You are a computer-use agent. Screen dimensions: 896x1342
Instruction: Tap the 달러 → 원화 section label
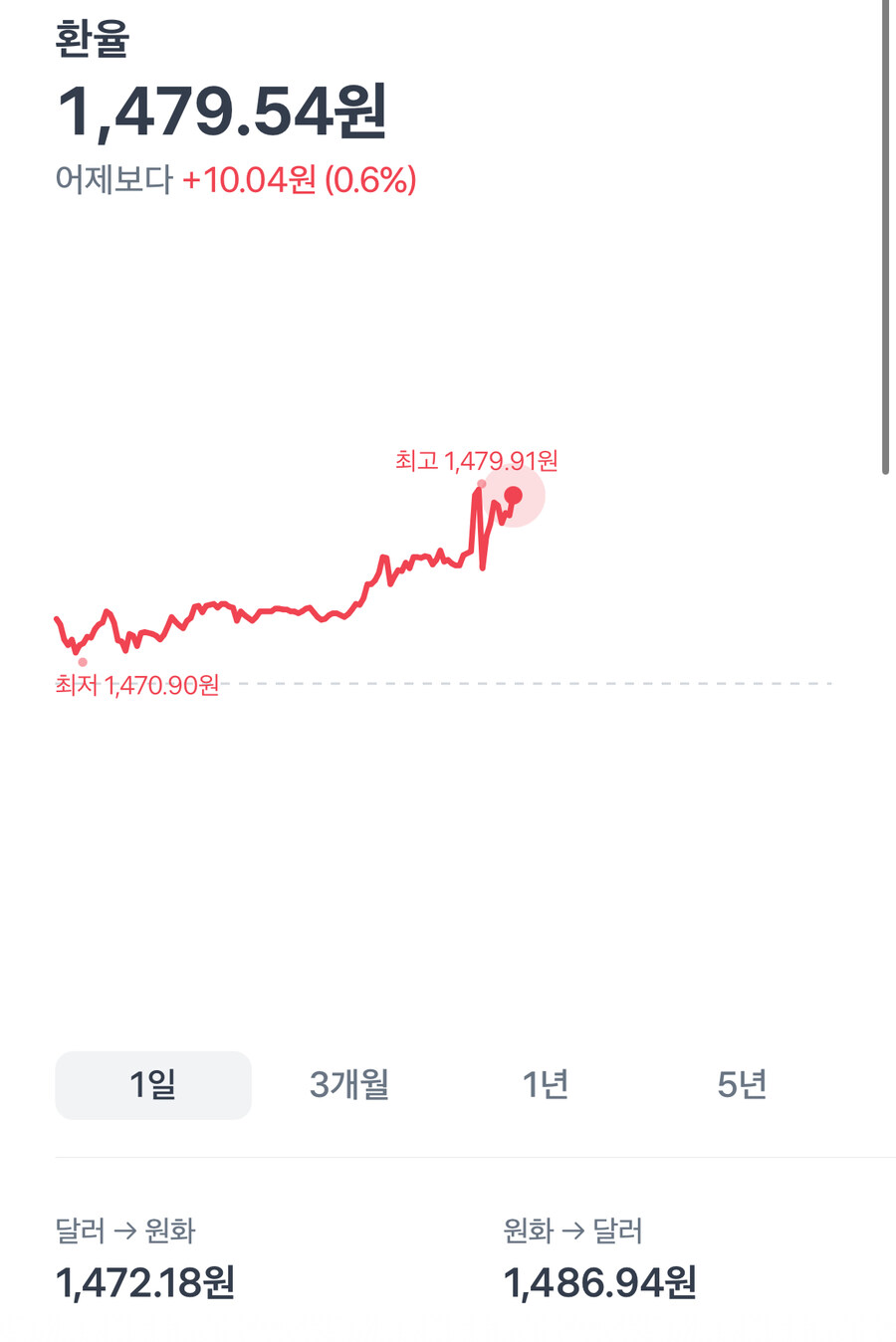pos(125,1230)
